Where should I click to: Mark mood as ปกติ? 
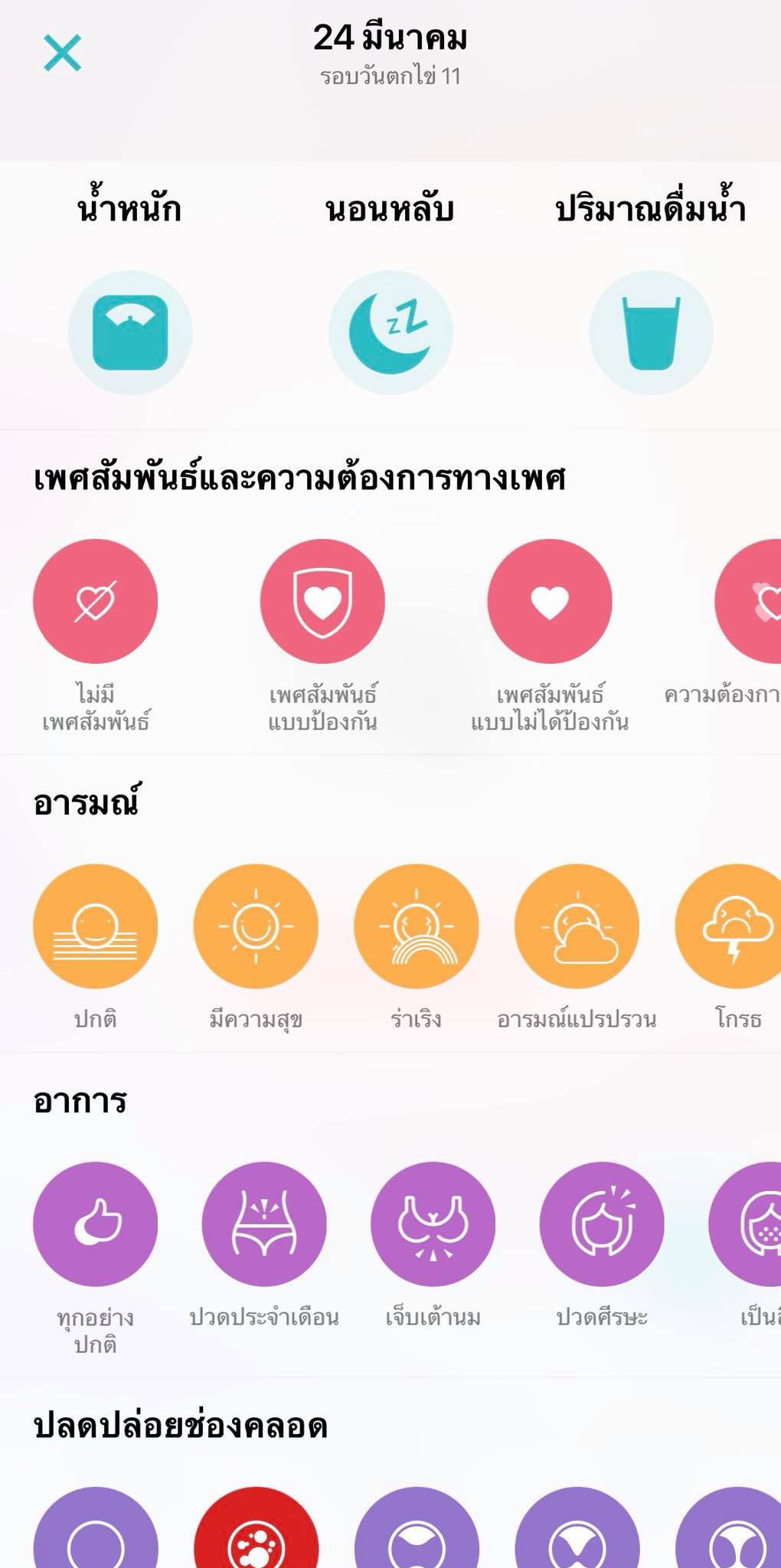pyautogui.click(x=95, y=926)
